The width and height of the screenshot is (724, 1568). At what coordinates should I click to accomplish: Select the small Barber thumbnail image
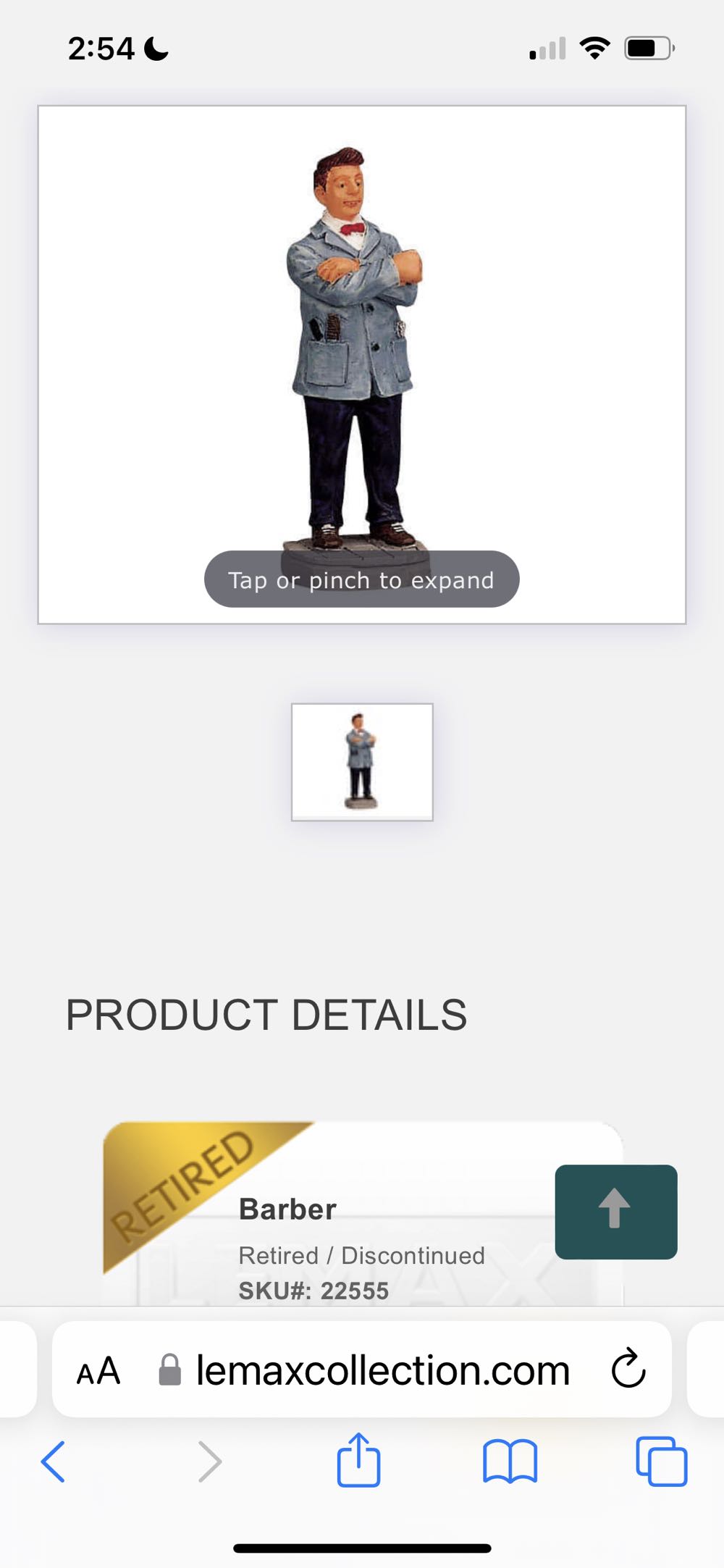[x=362, y=762]
